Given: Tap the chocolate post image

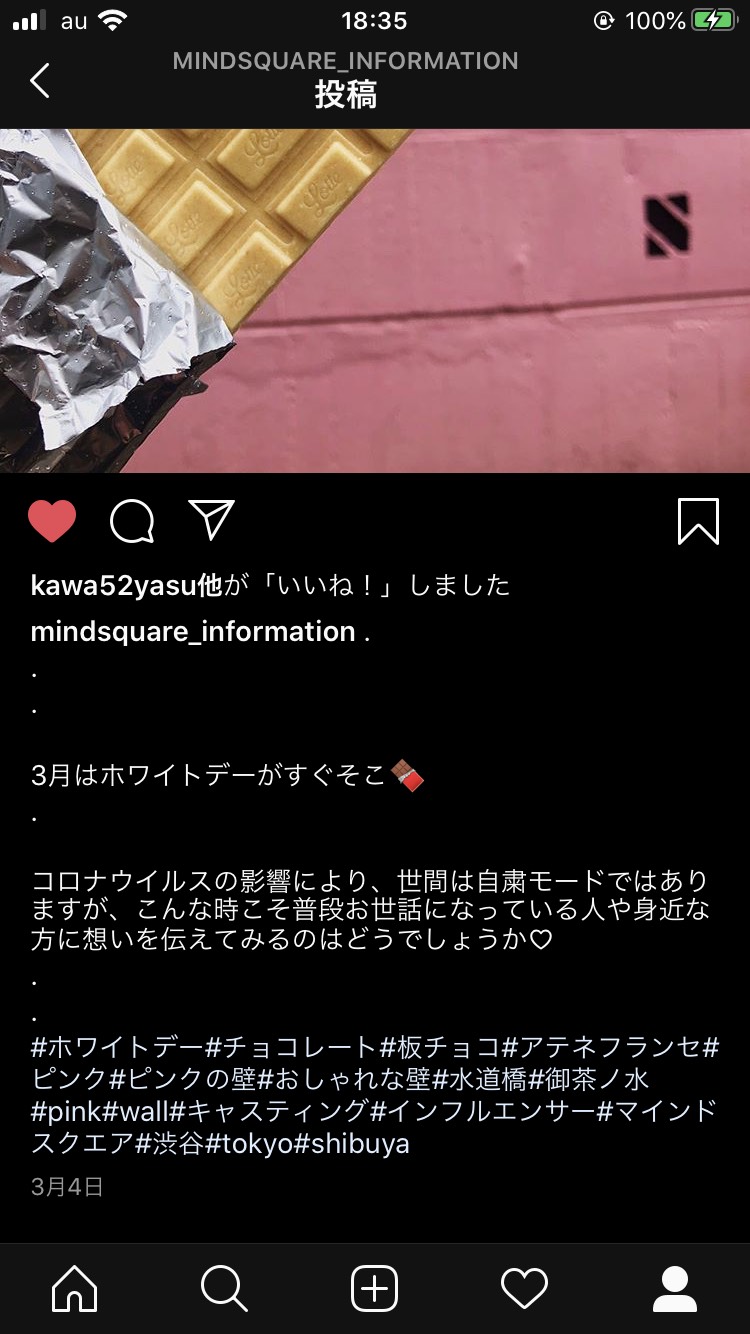Looking at the screenshot, I should (x=375, y=301).
